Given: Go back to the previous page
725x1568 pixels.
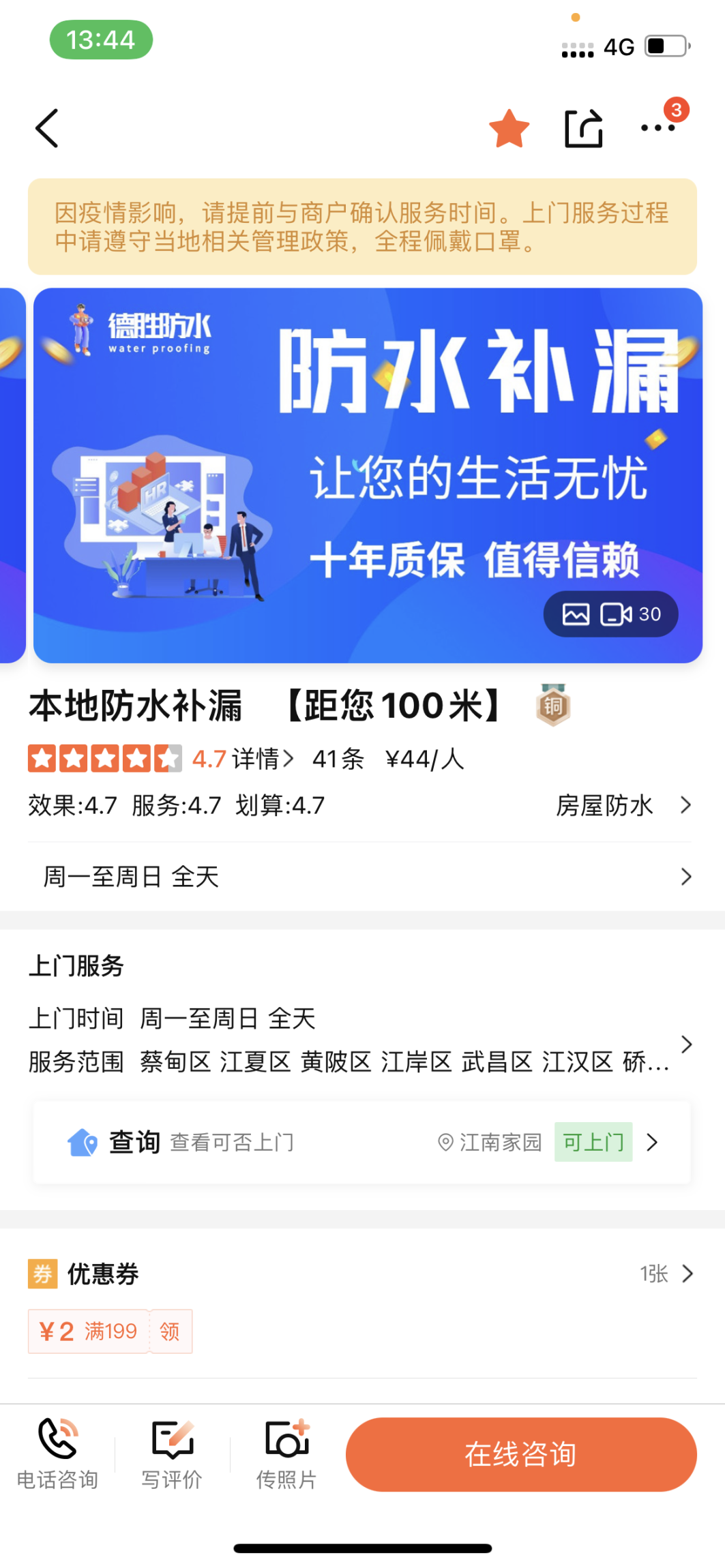Looking at the screenshot, I should [46, 128].
